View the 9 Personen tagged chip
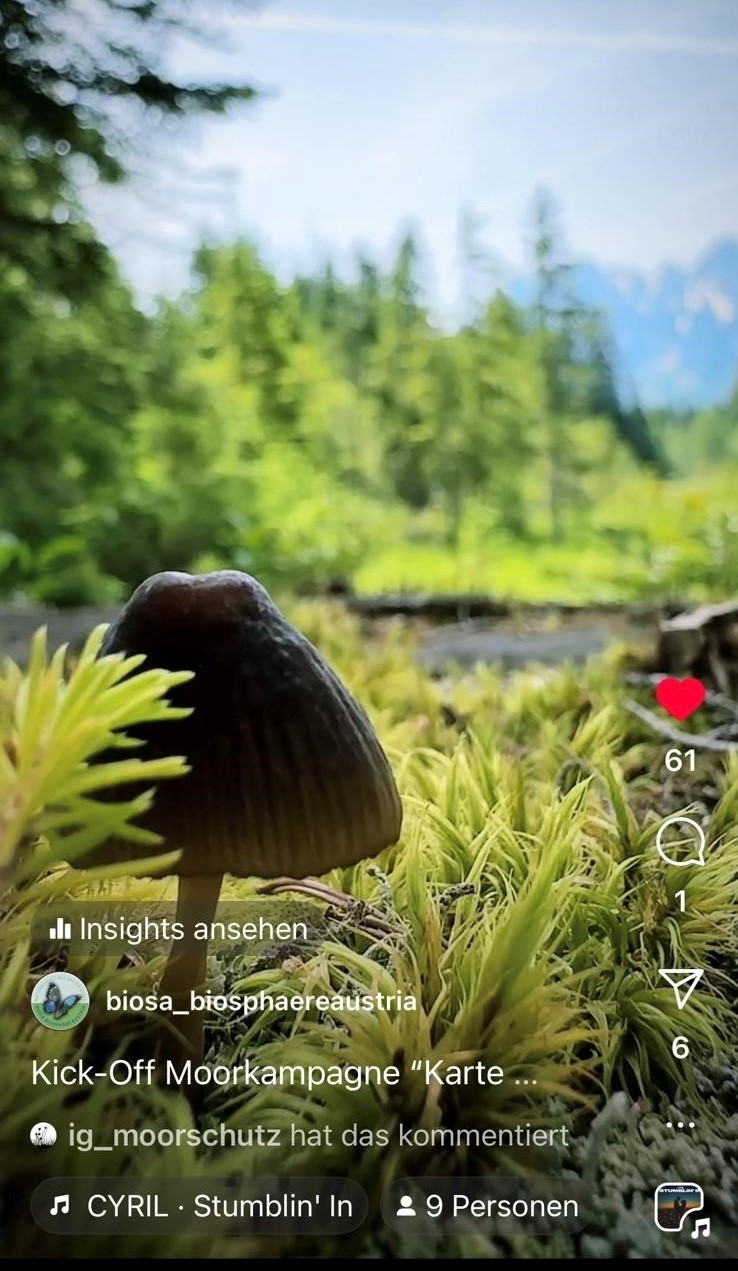Viewport: 738px width, 1271px height. (487, 1206)
